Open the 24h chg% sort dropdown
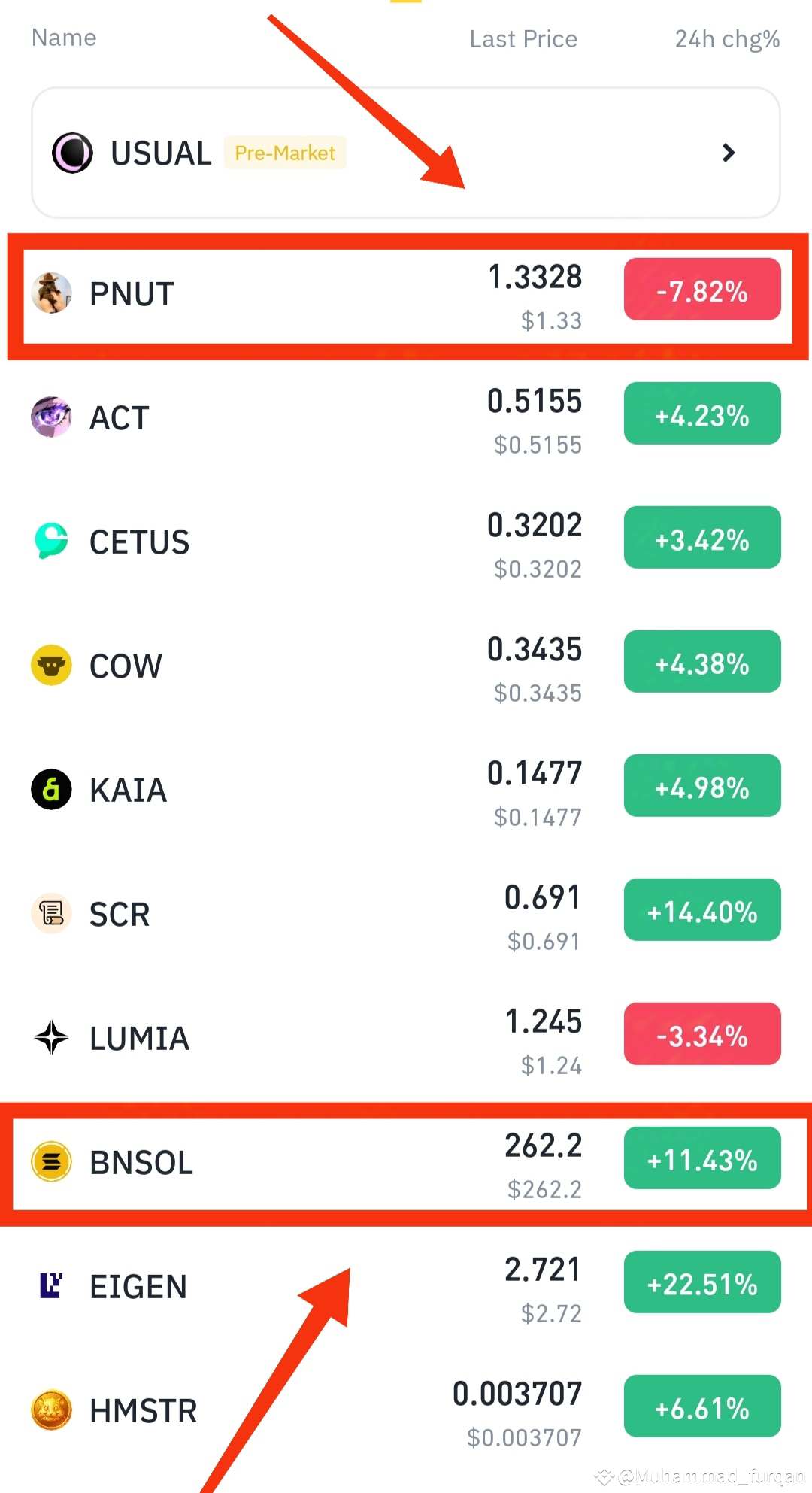The width and height of the screenshot is (812, 1493). [726, 38]
